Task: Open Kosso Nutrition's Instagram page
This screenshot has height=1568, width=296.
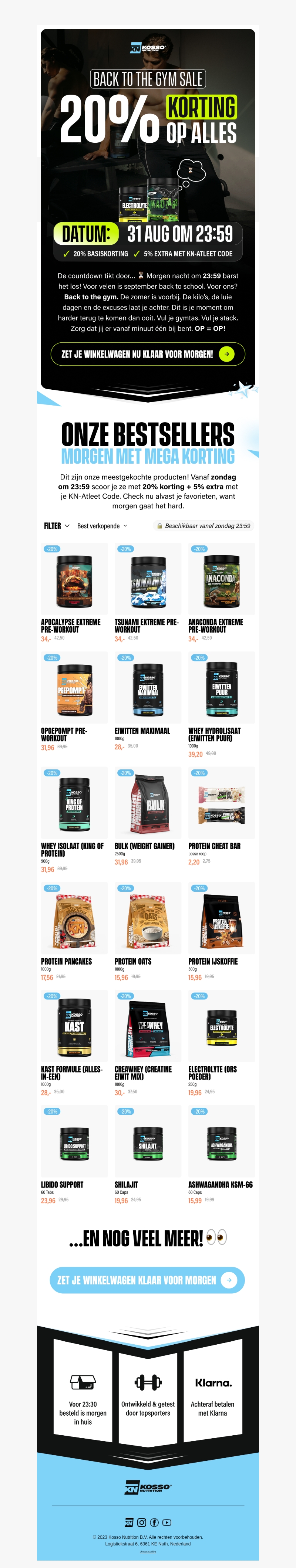Action: (x=141, y=1523)
